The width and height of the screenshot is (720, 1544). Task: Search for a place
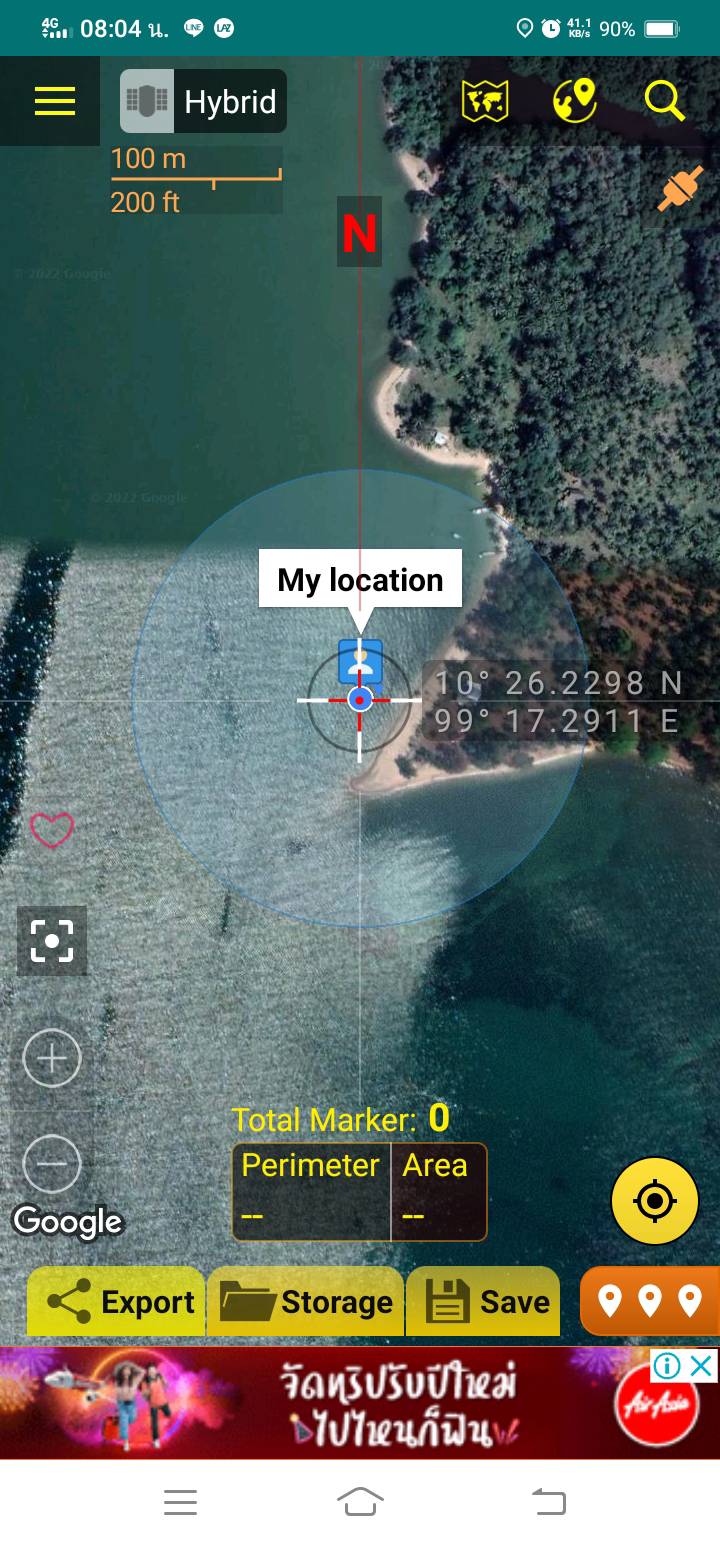[x=664, y=101]
